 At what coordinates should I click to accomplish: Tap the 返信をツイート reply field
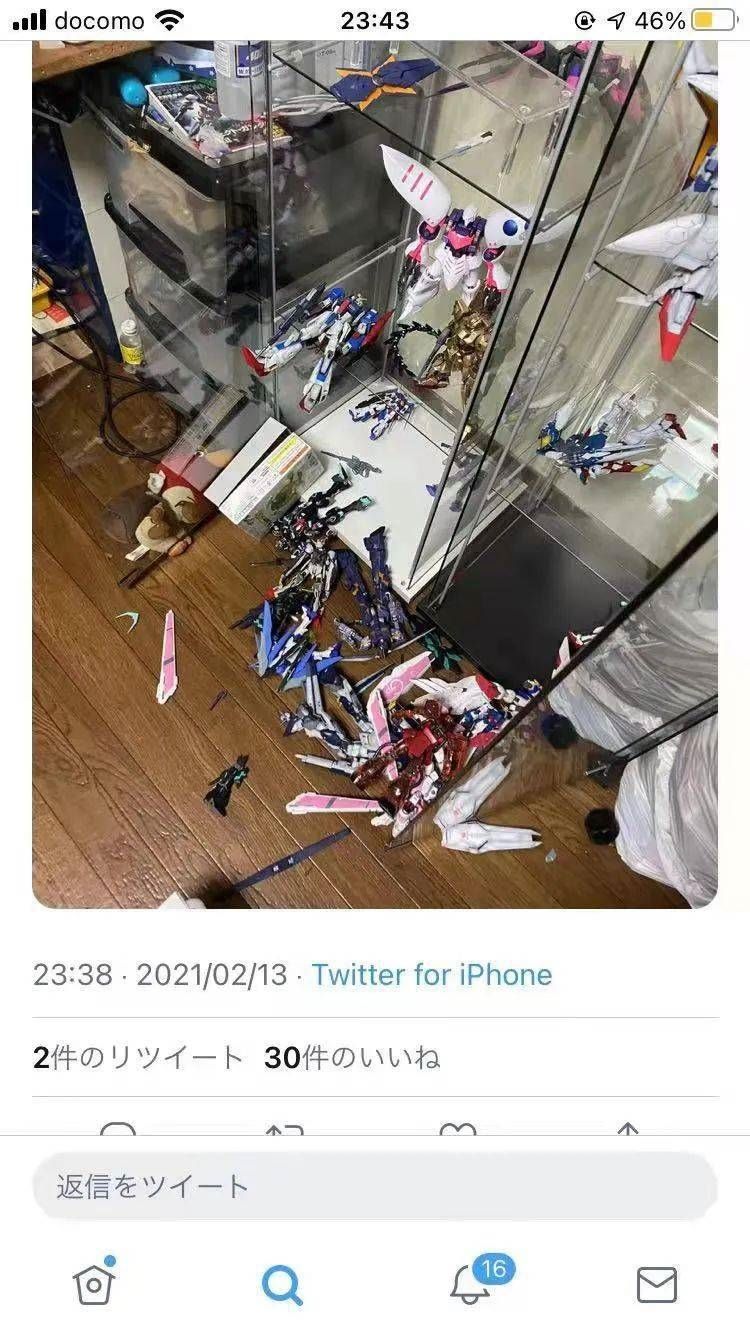coord(375,1187)
